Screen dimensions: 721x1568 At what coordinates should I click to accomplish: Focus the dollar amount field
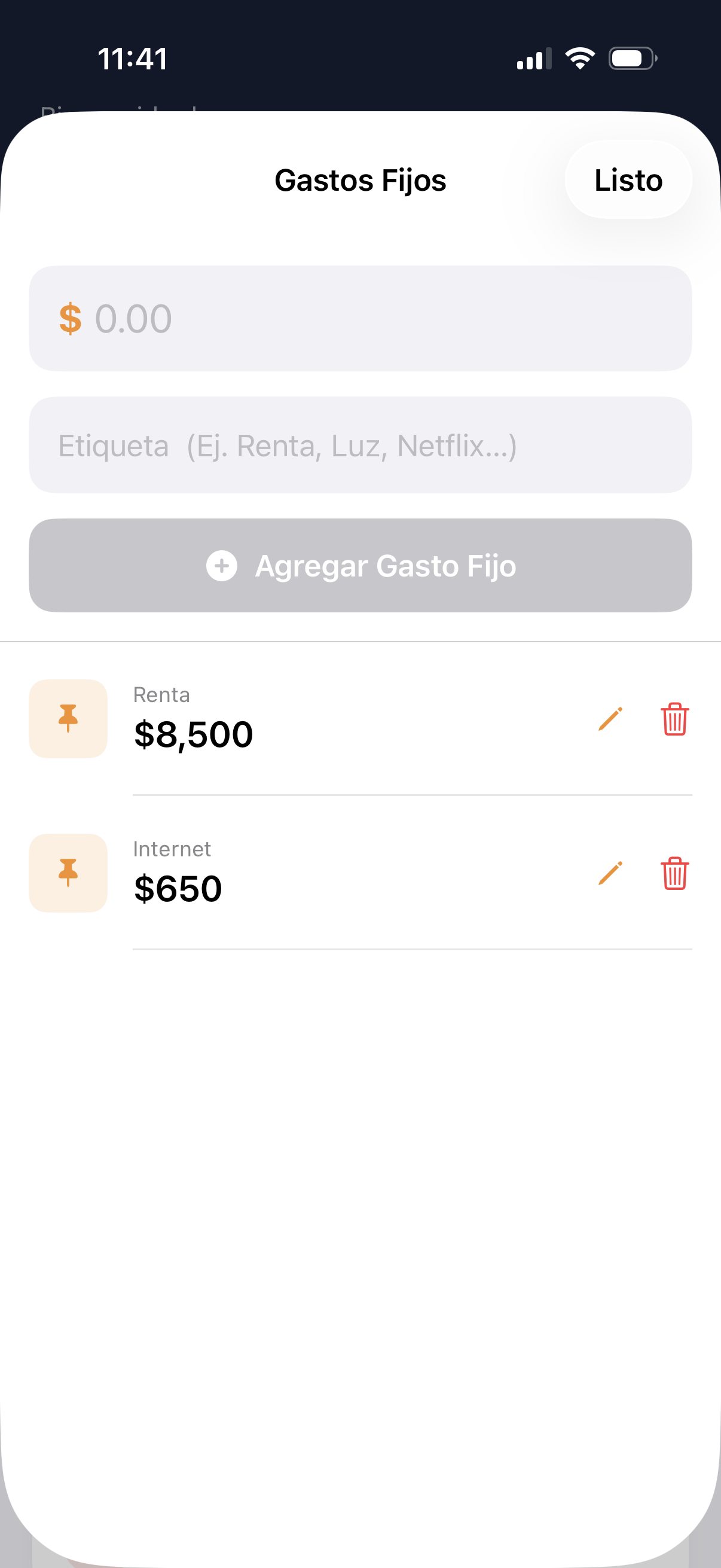click(360, 318)
